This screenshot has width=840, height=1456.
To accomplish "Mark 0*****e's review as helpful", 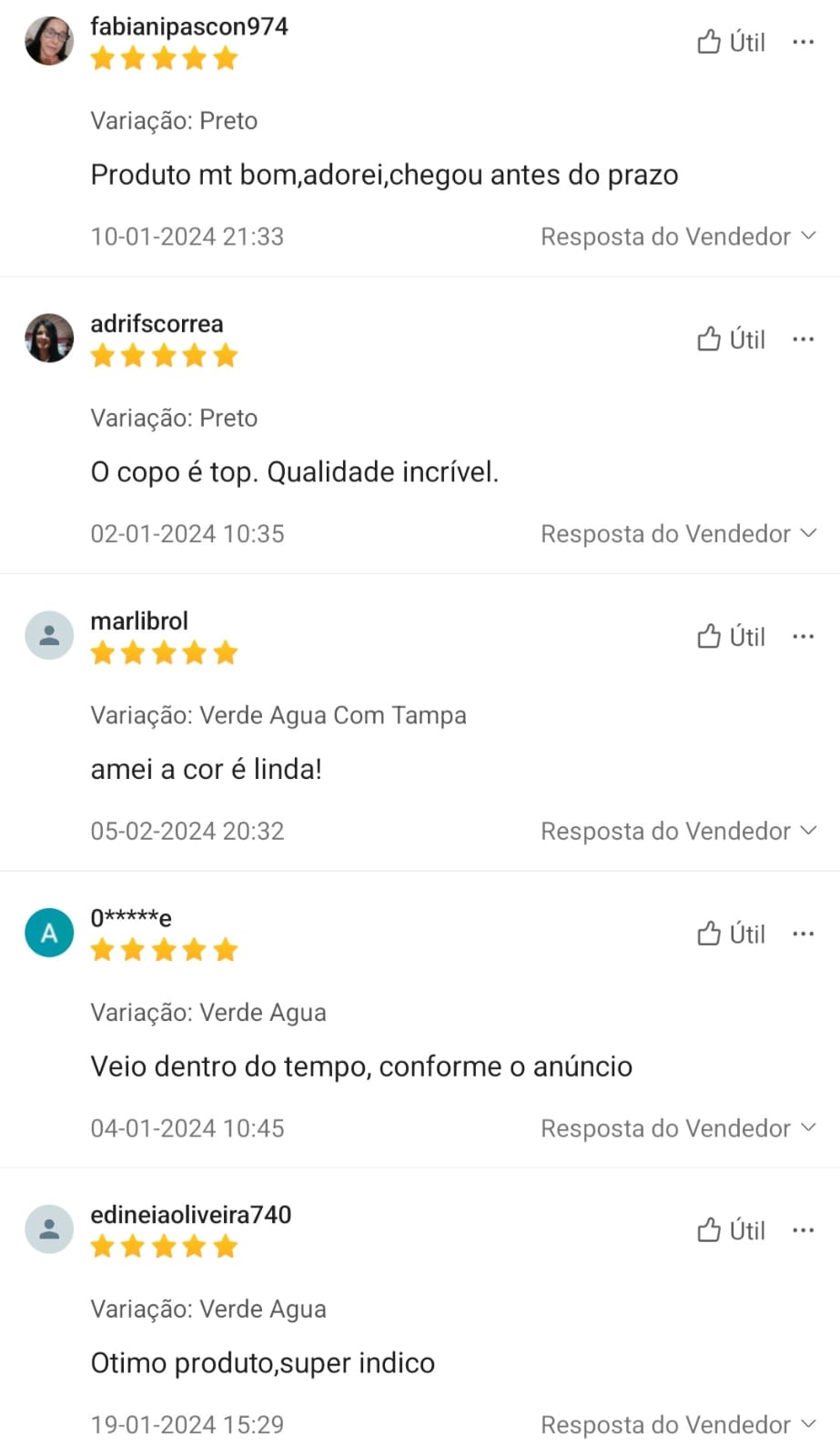I will pyautogui.click(x=731, y=934).
